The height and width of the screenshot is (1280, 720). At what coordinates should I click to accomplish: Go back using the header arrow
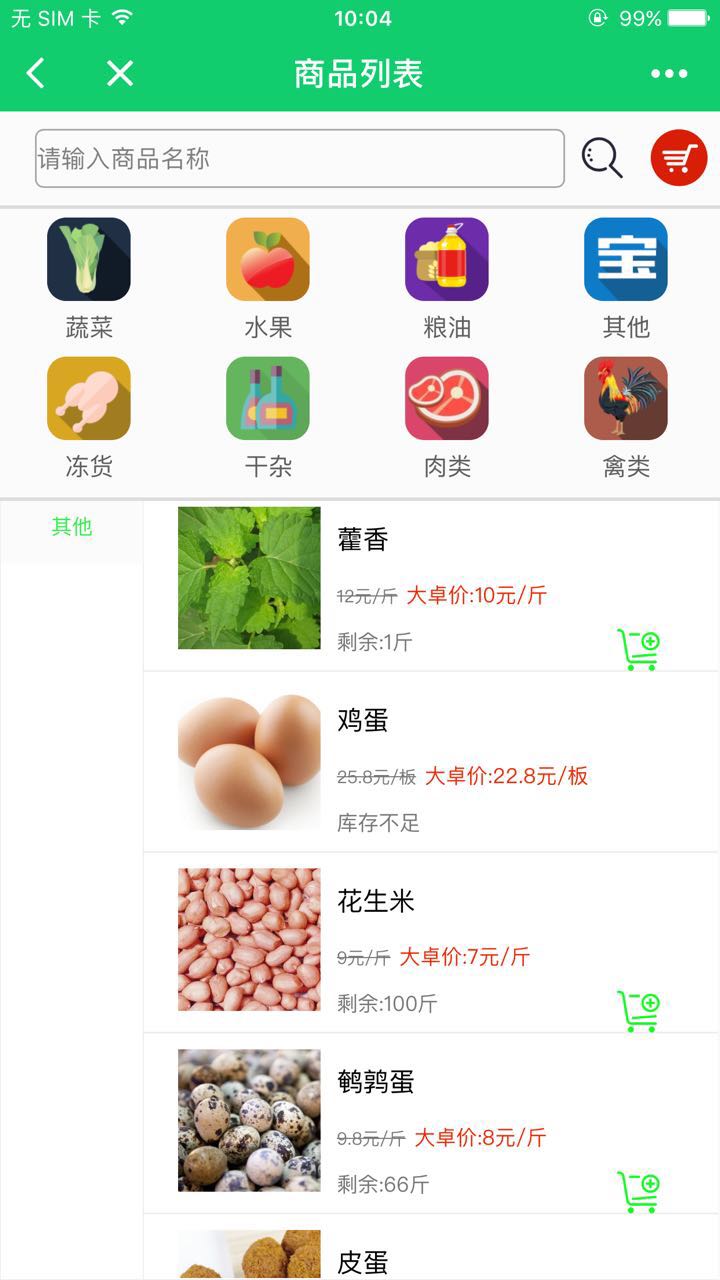pos(36,73)
